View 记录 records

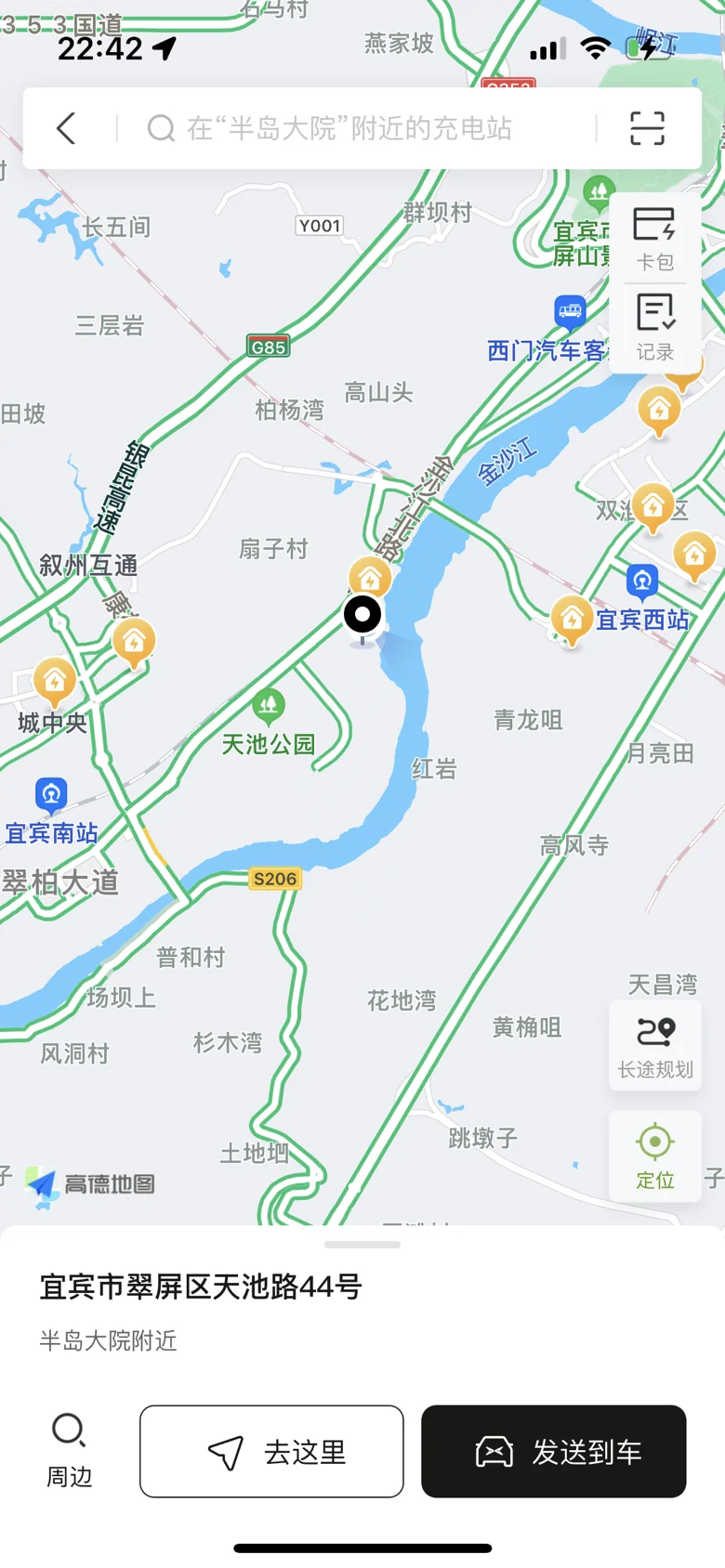click(655, 327)
